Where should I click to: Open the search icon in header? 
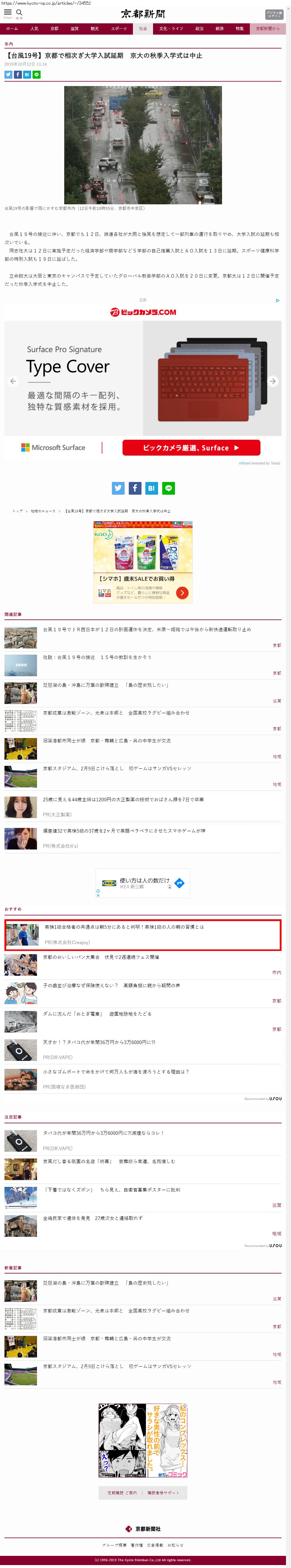point(19,12)
